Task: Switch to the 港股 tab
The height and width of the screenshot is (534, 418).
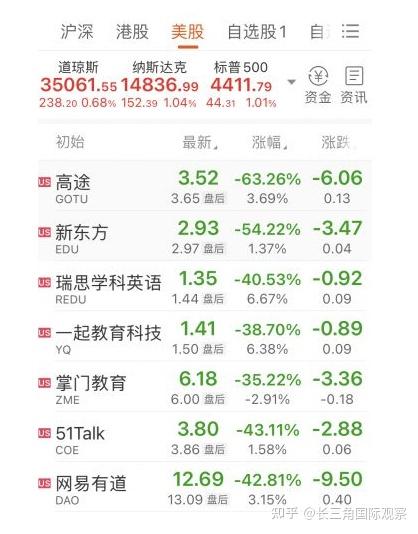Action: [132, 32]
